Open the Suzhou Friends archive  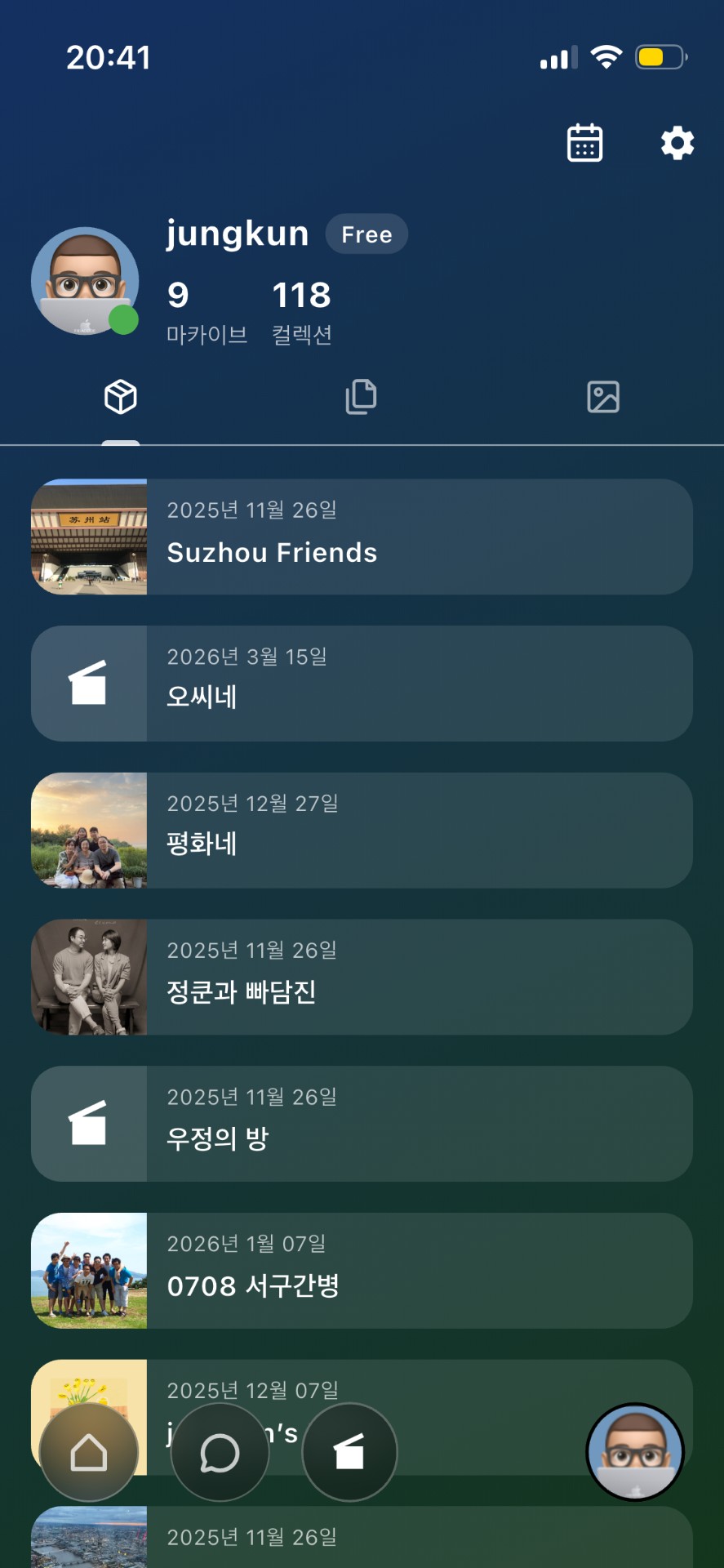[x=362, y=537]
